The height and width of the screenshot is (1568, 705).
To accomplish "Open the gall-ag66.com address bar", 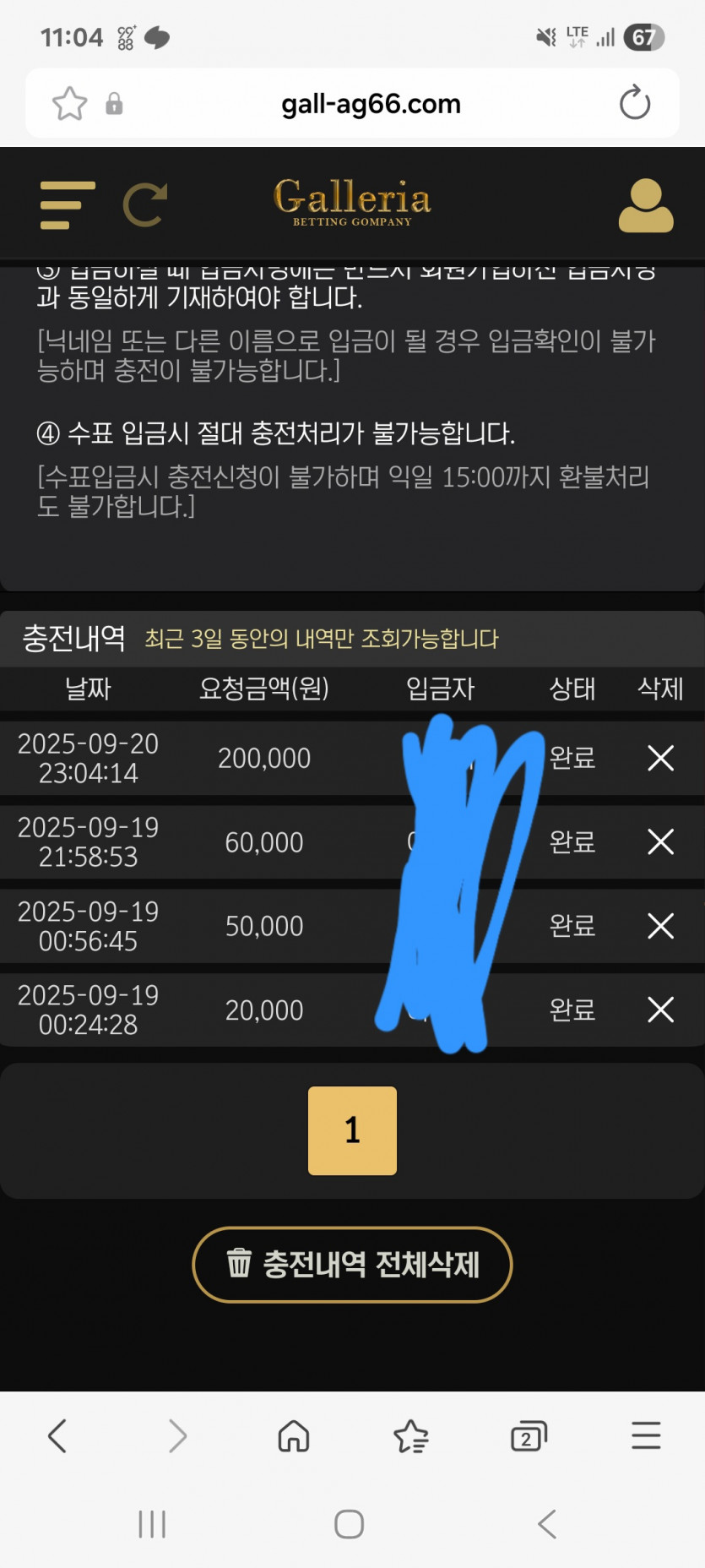I will click(x=371, y=104).
